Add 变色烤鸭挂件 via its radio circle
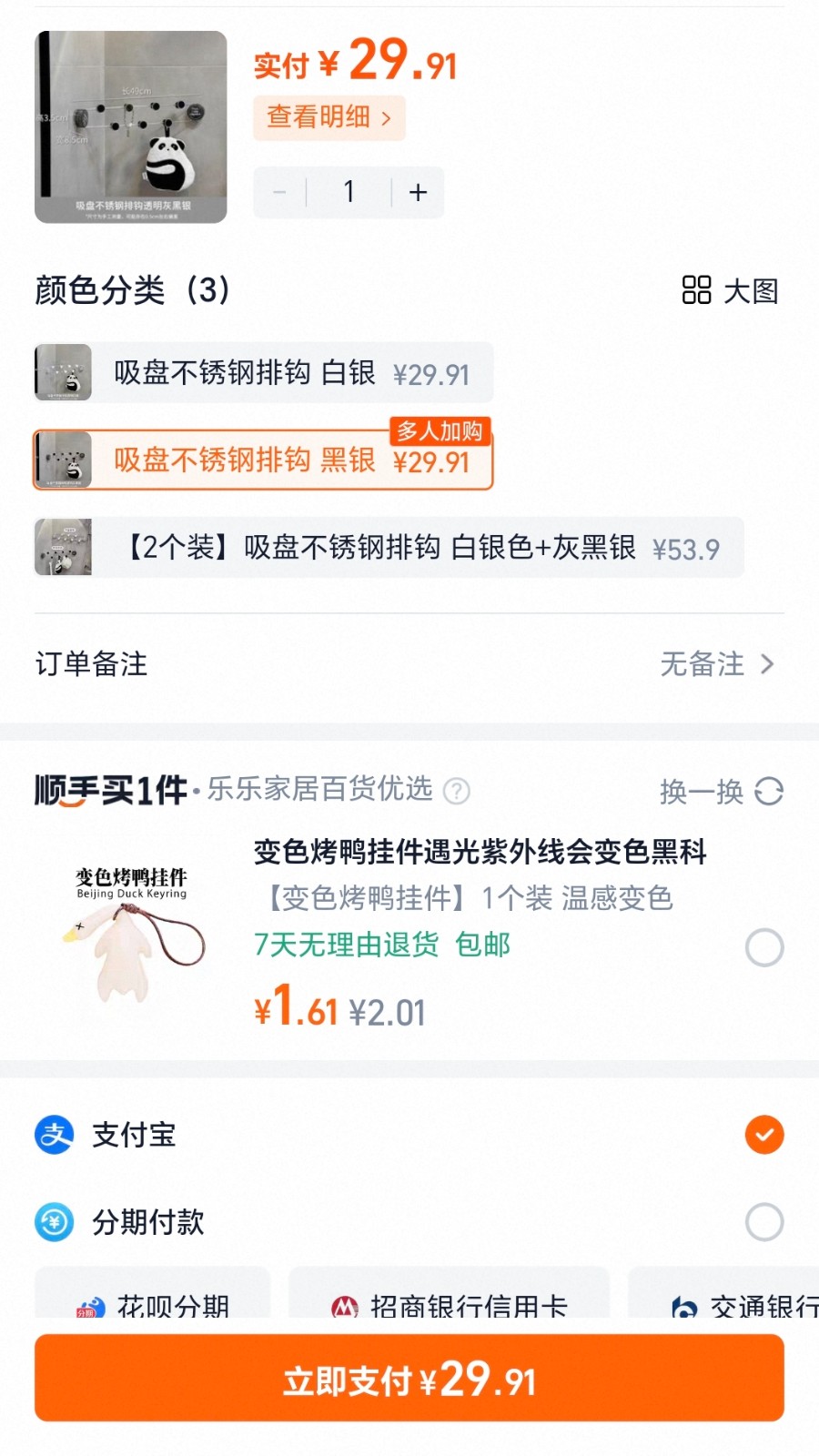 pos(763,947)
